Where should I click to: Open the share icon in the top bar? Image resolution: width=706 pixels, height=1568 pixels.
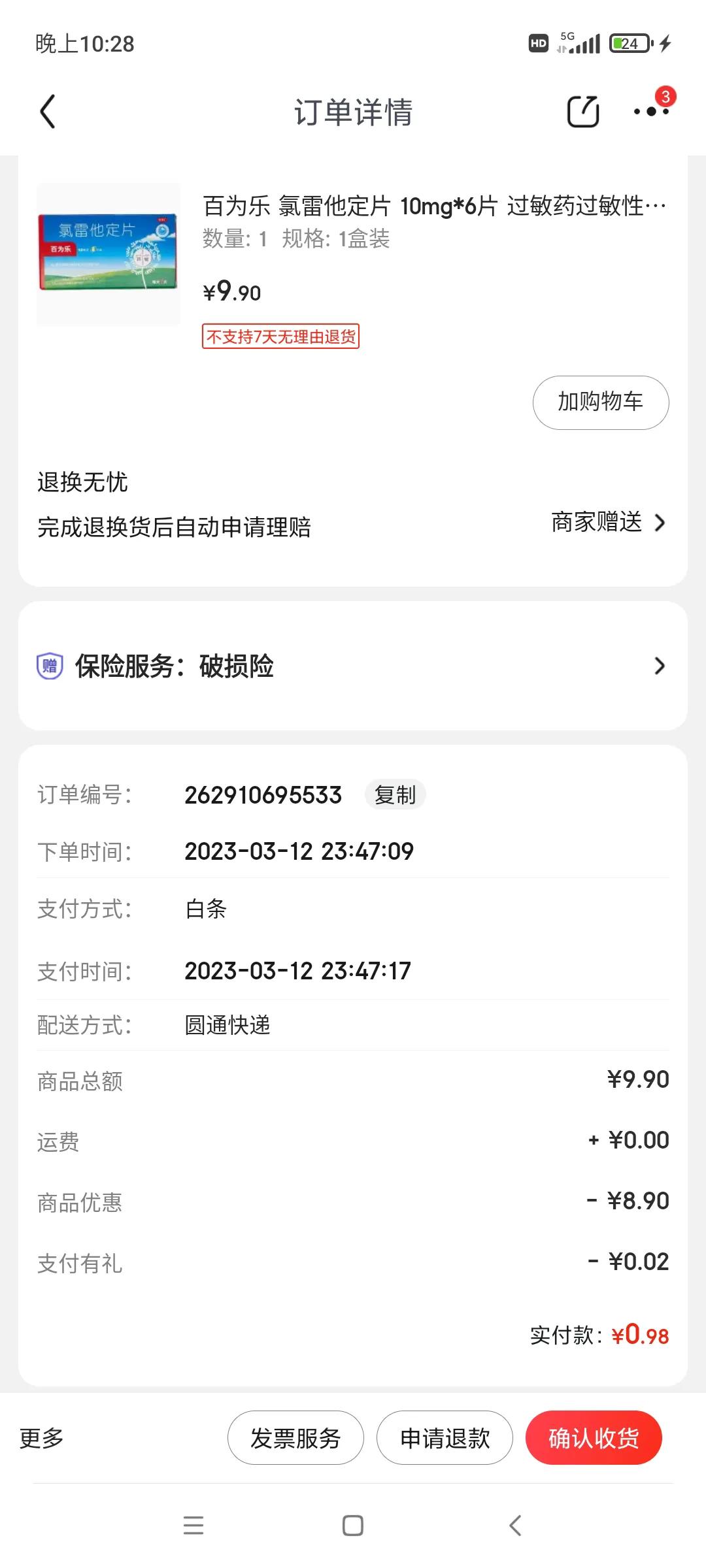tap(582, 111)
